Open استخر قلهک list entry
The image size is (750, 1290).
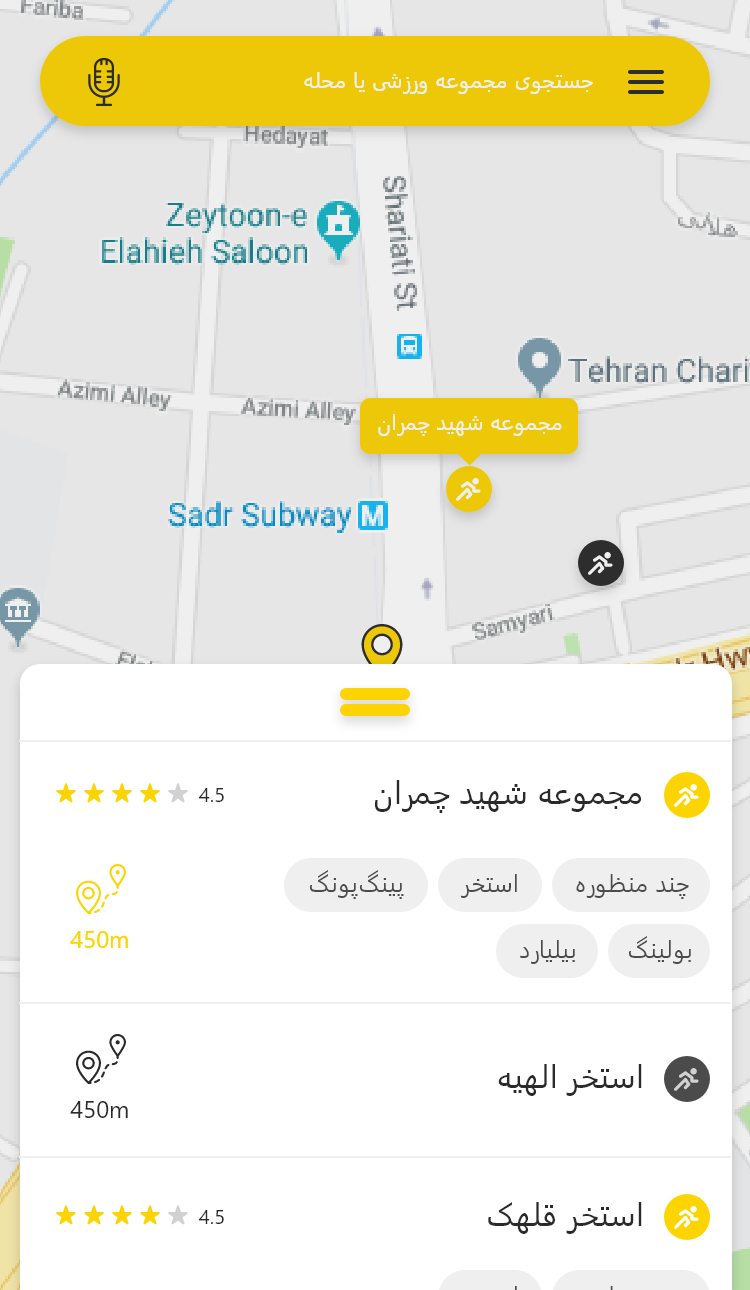[x=565, y=1217]
